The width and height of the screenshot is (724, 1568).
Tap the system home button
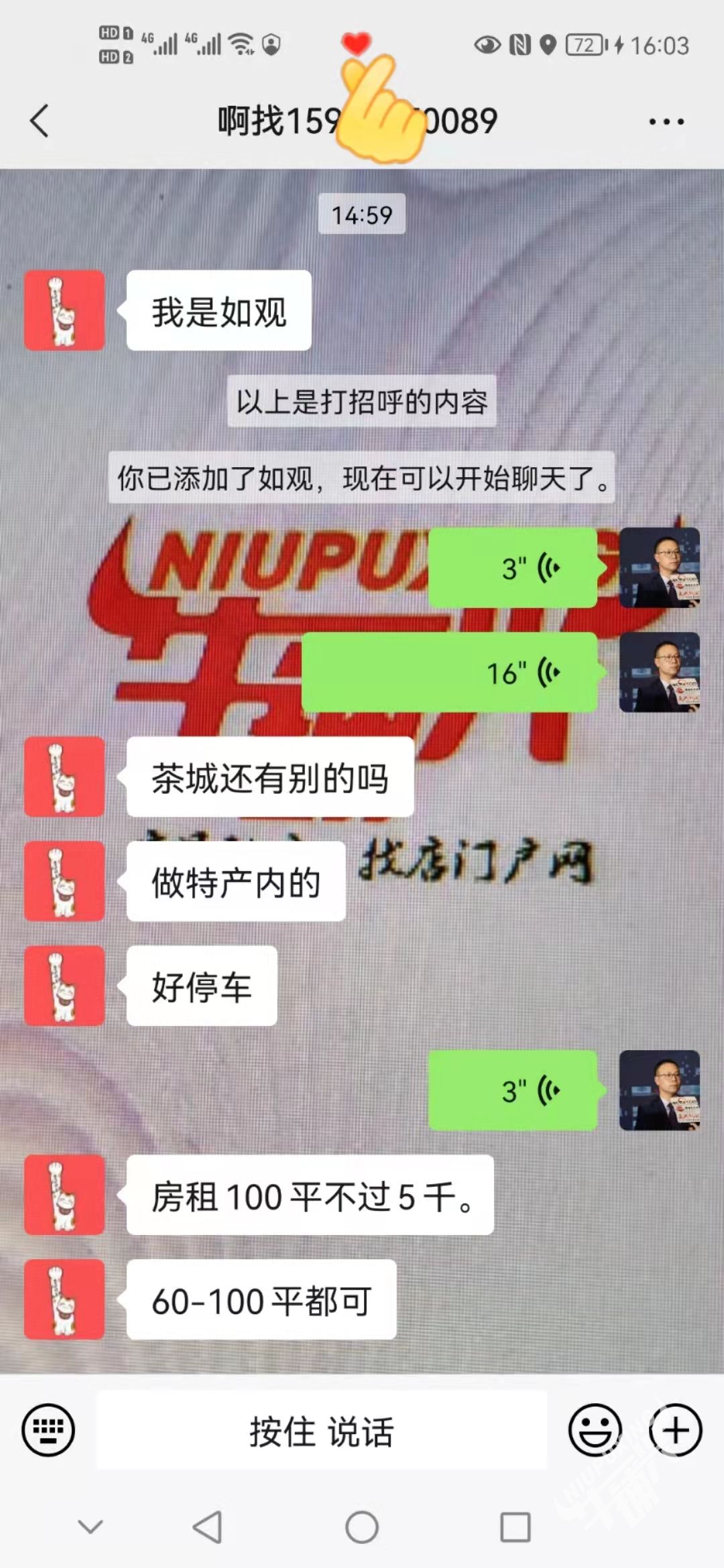click(x=362, y=1528)
